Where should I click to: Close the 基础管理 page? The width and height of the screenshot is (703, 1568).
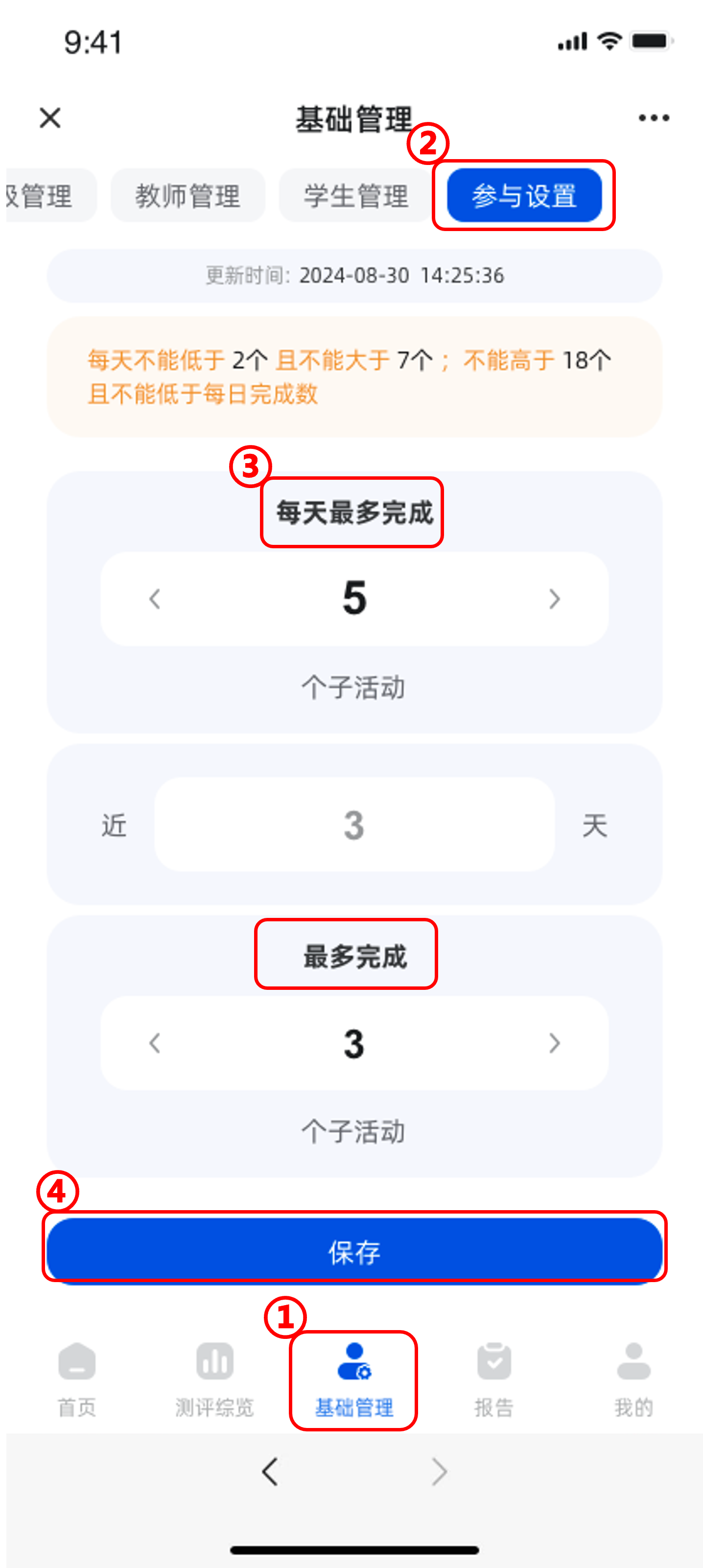(x=50, y=117)
